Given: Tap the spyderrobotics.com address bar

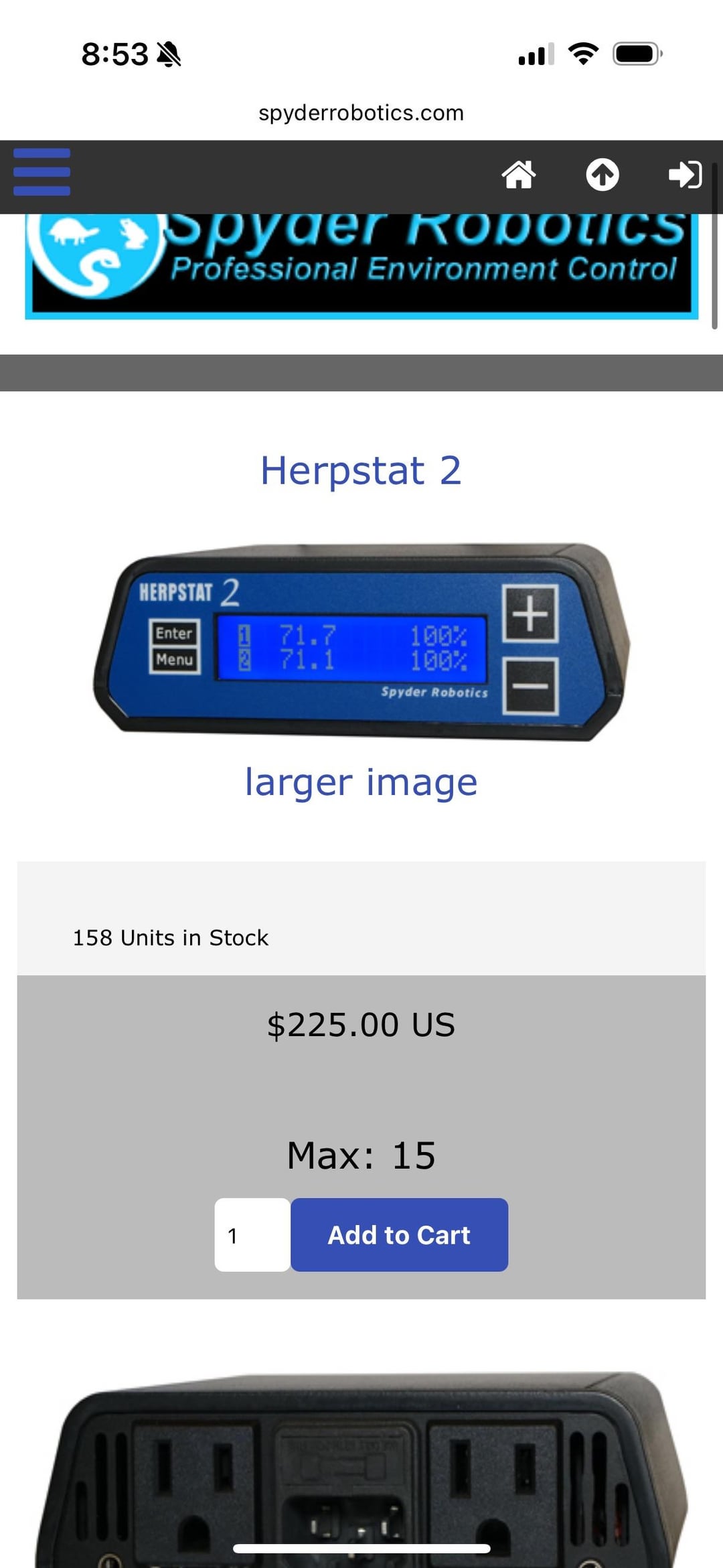Looking at the screenshot, I should click(x=361, y=113).
